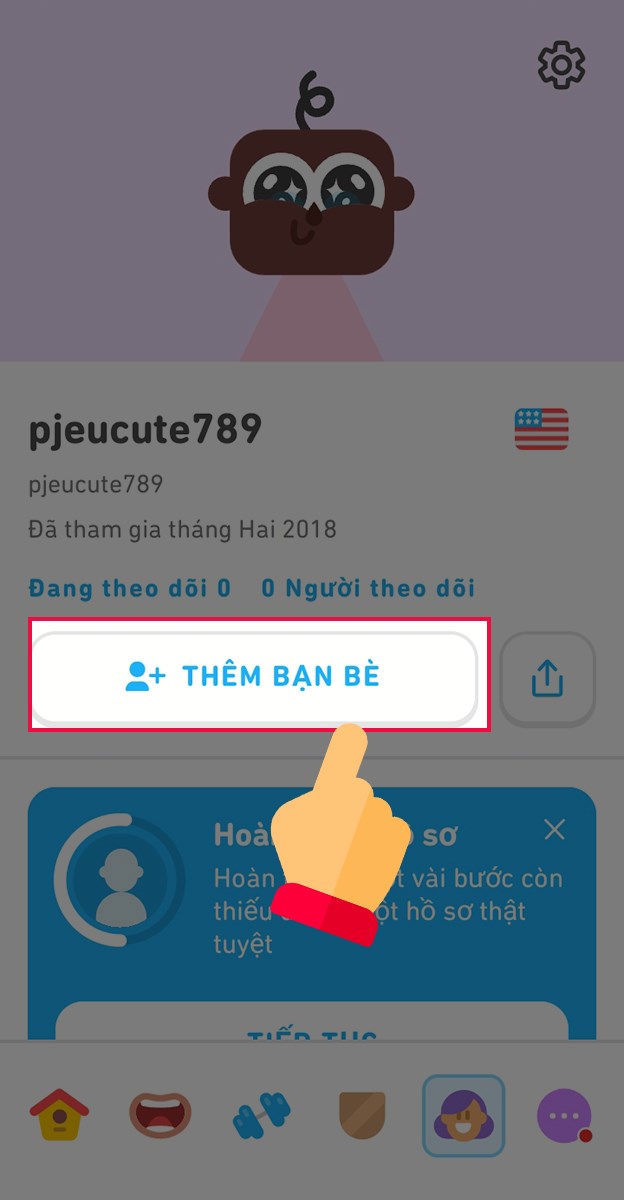
Task: Go to the home lessons tab
Action: pos(60,1115)
